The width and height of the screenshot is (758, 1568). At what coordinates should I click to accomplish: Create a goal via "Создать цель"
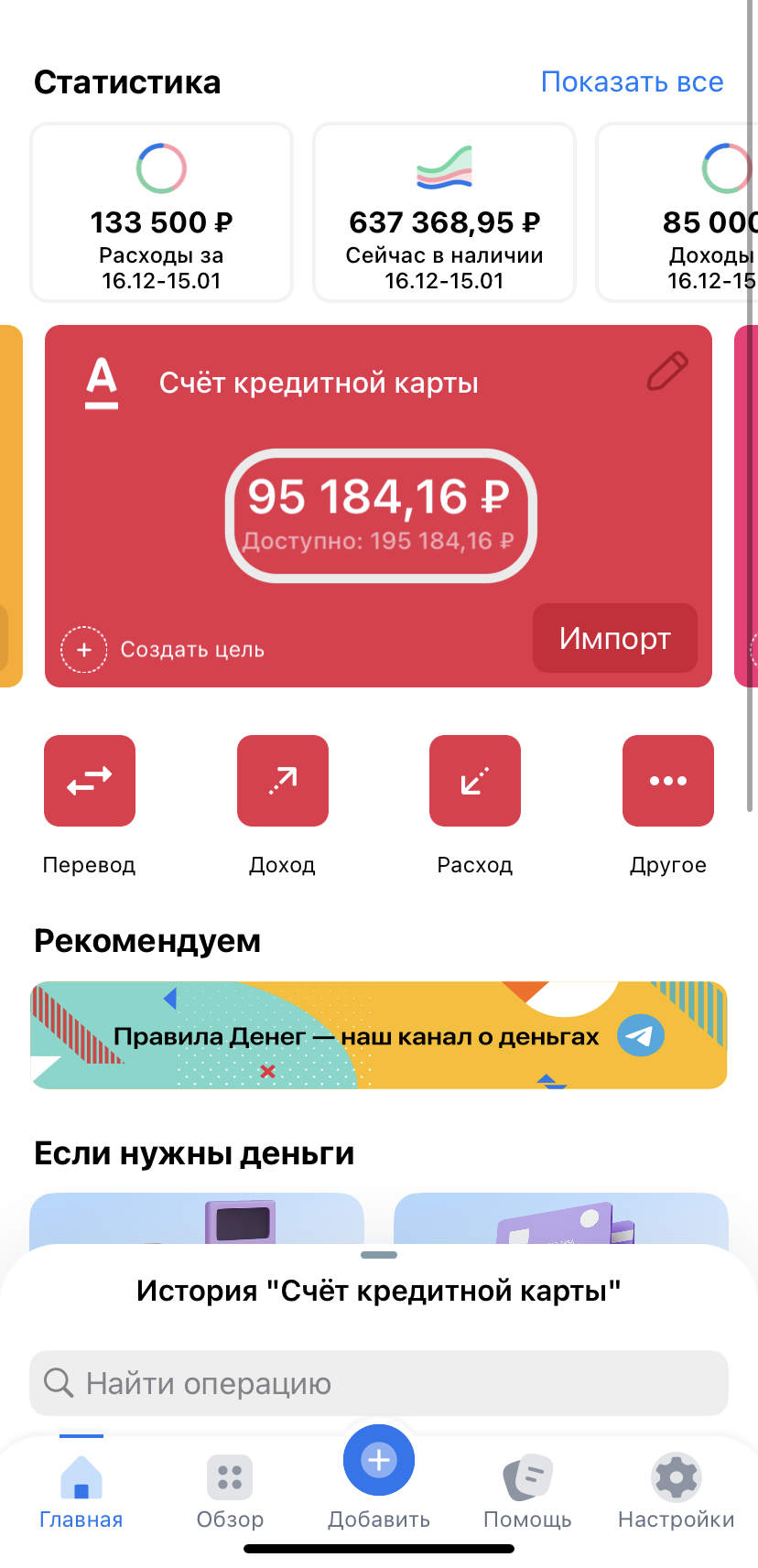tap(163, 649)
